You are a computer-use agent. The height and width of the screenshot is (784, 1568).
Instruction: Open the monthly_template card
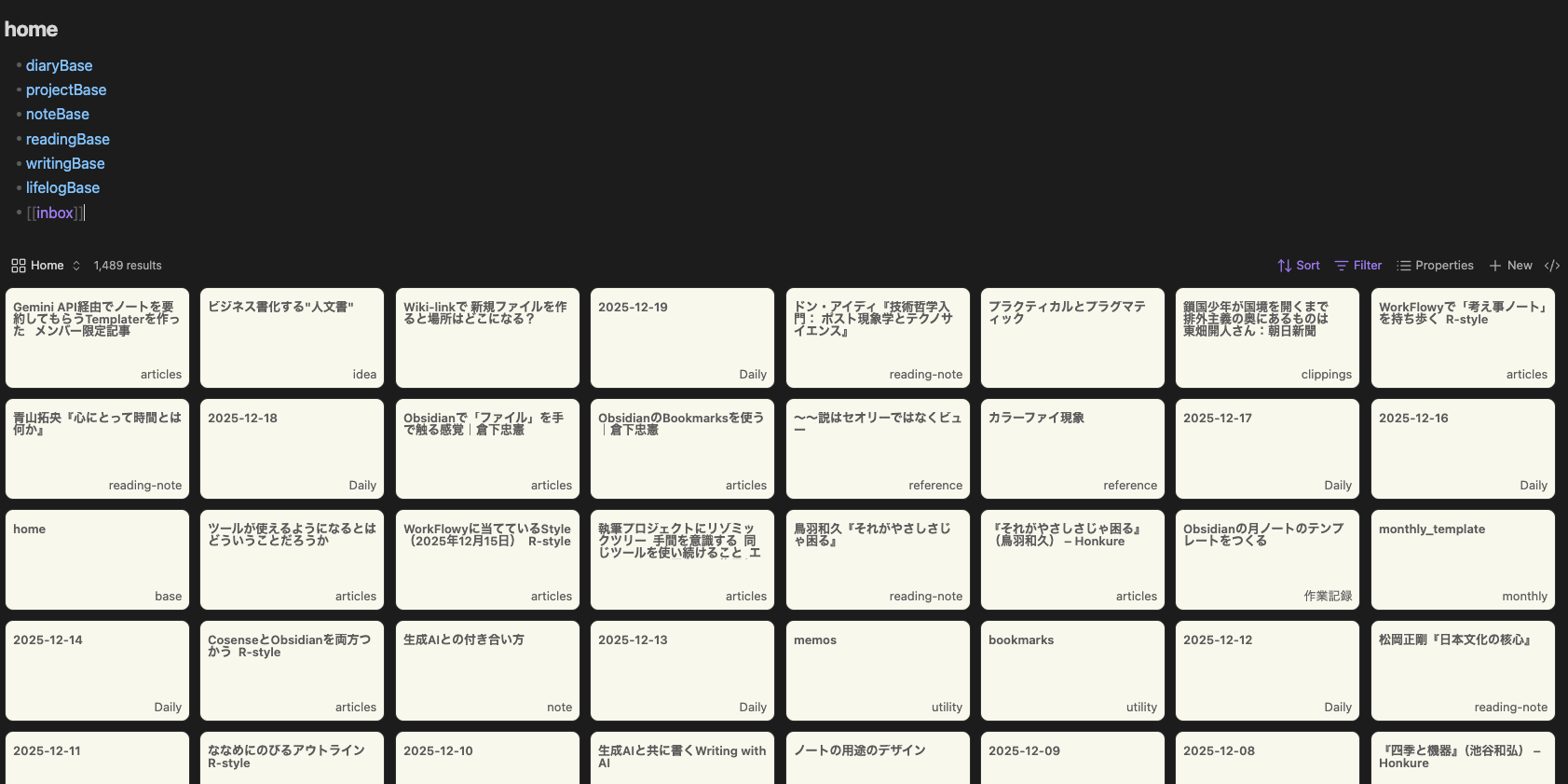point(1463,559)
